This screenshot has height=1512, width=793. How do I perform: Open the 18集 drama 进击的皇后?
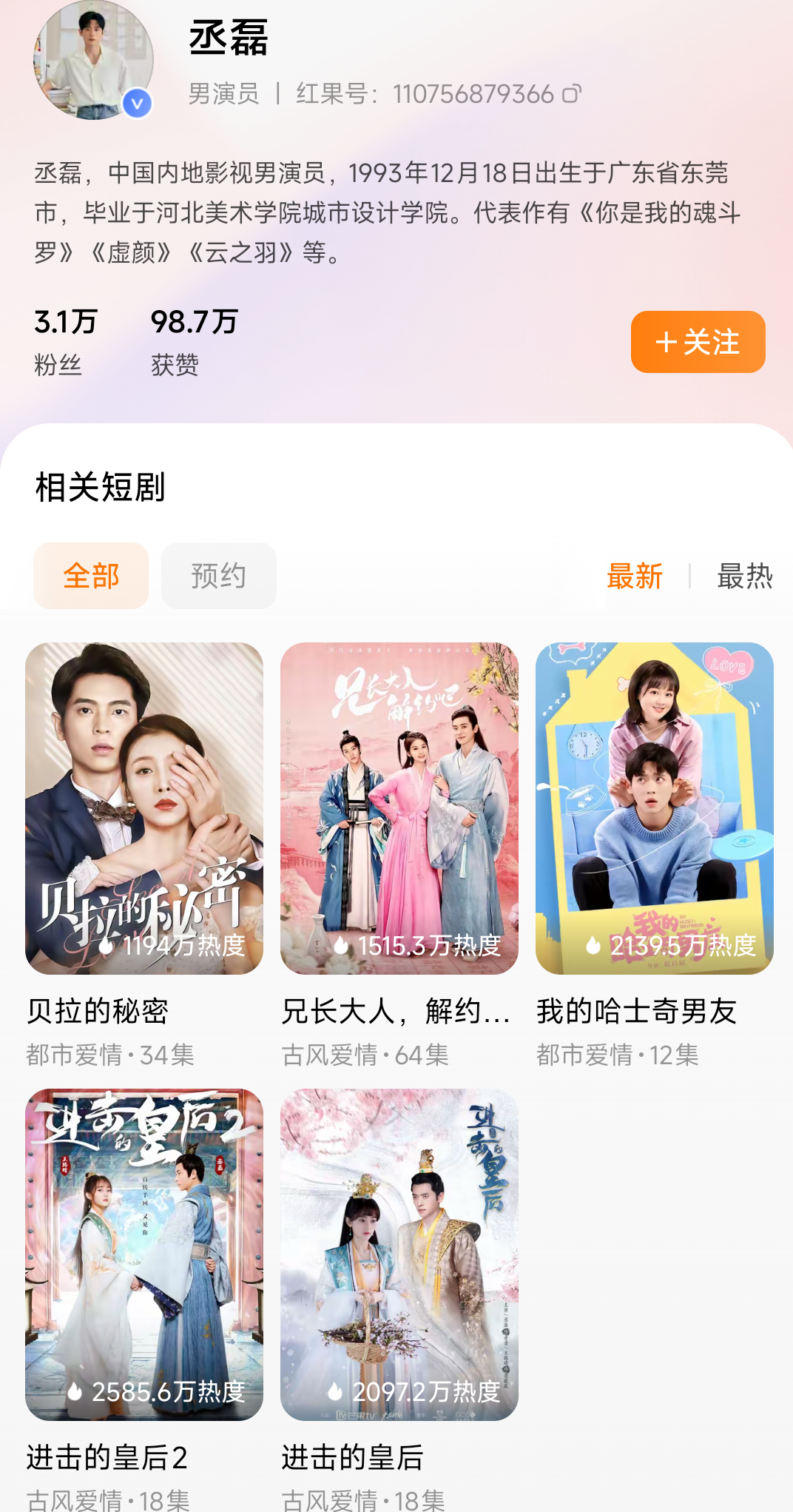399,1254
